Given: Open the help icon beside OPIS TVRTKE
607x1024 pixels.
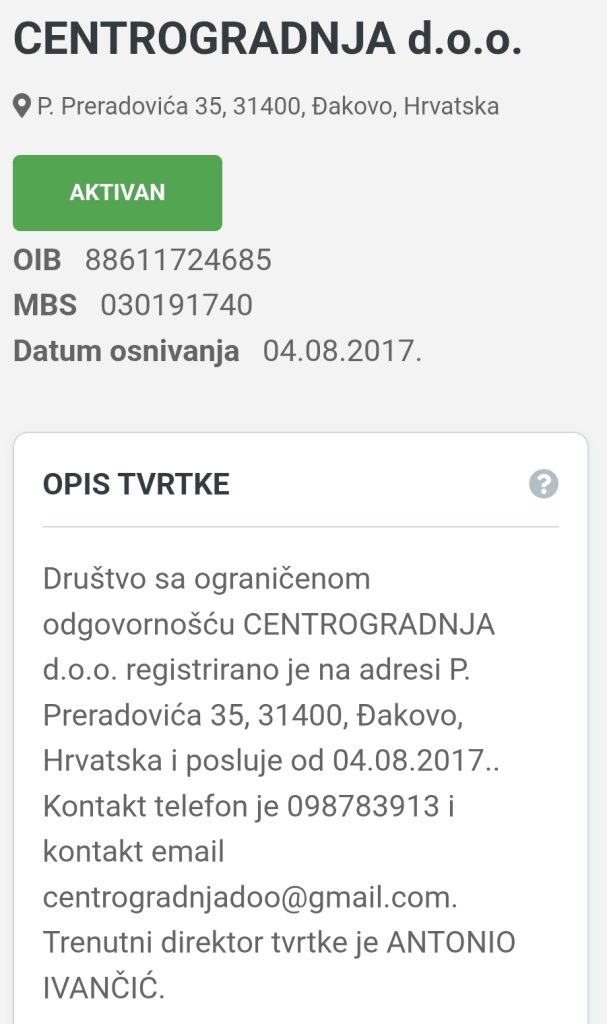Looking at the screenshot, I should (x=543, y=485).
